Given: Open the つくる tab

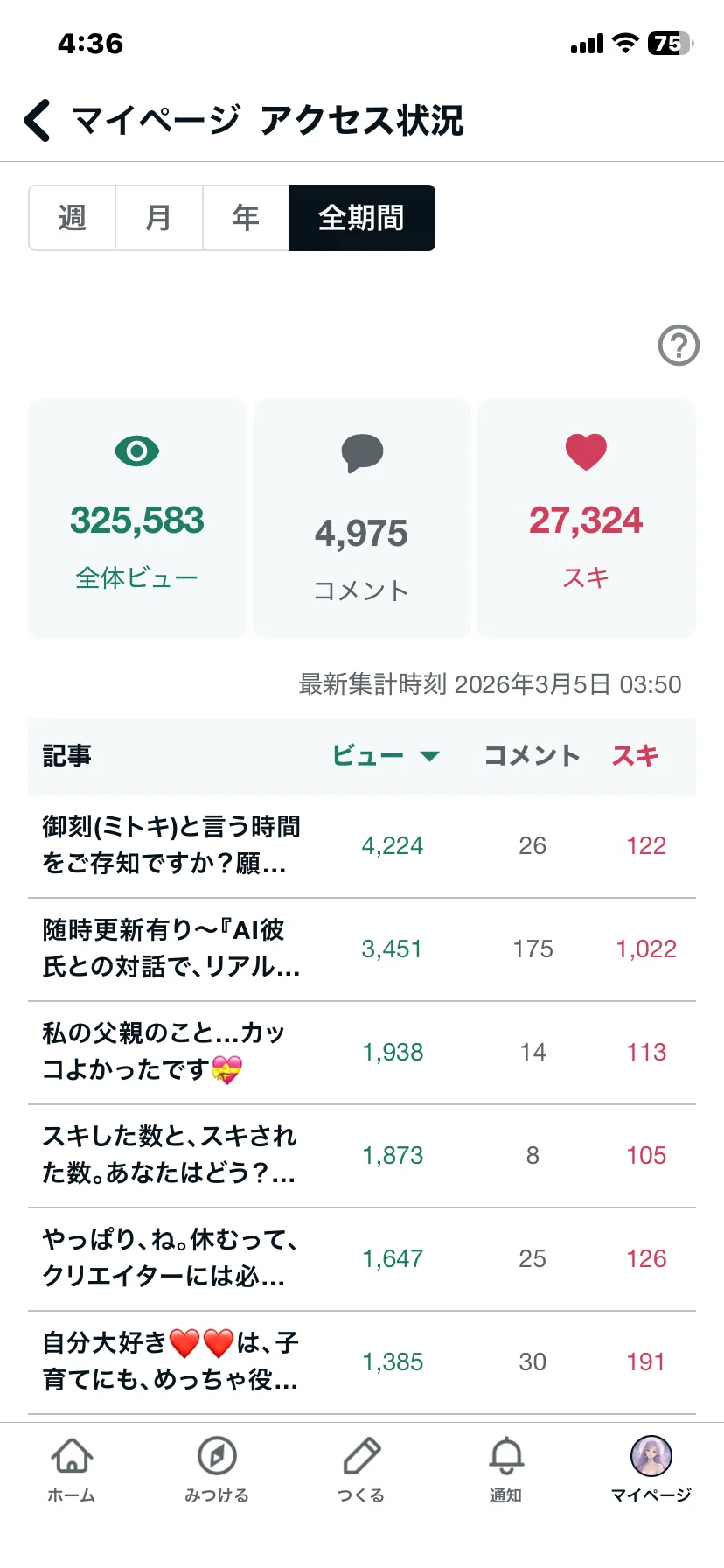Looking at the screenshot, I should [362, 1470].
